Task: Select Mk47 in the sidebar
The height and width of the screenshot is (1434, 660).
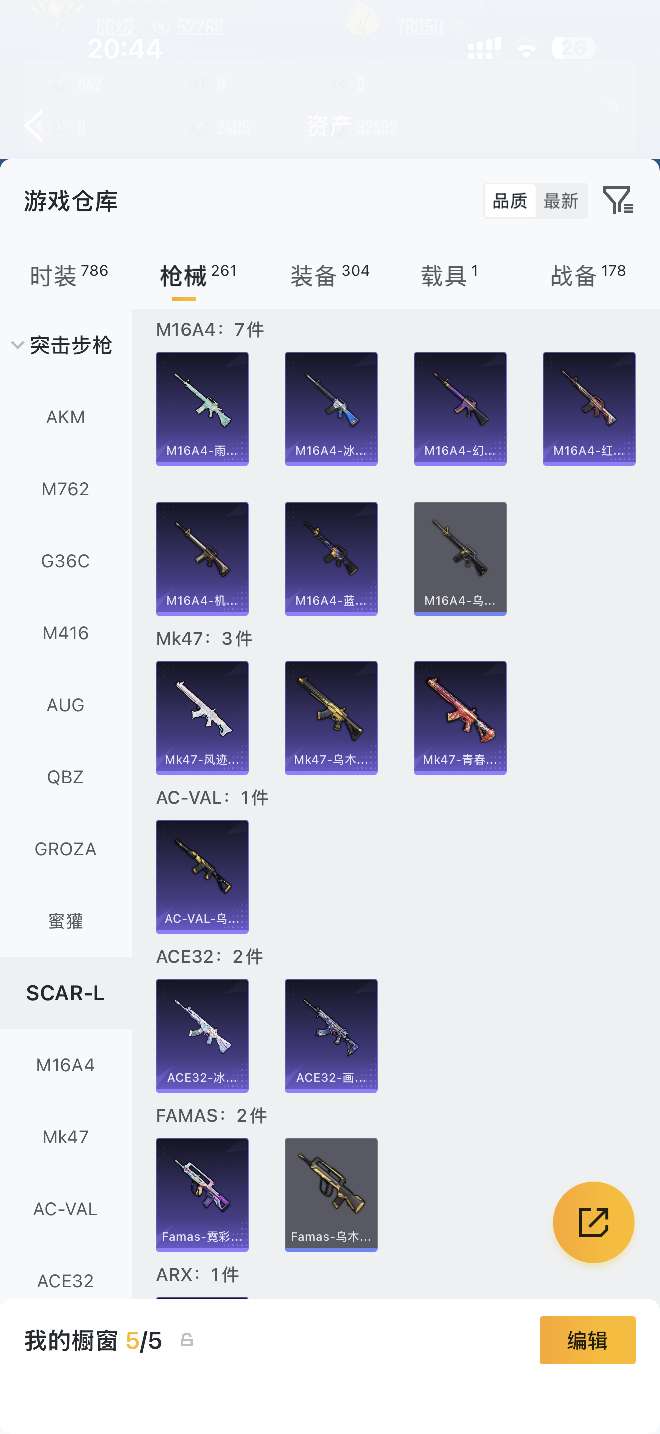Action: pyautogui.click(x=66, y=1137)
